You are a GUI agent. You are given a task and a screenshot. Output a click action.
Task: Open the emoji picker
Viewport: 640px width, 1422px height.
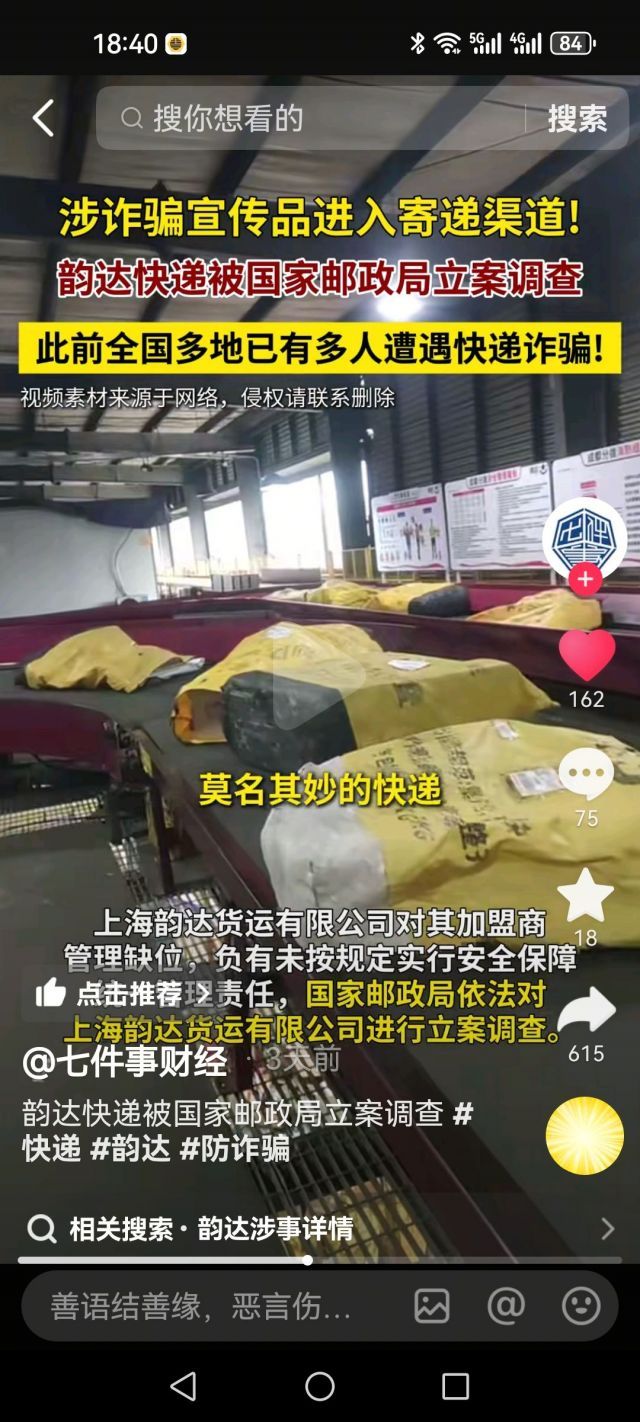[581, 1306]
